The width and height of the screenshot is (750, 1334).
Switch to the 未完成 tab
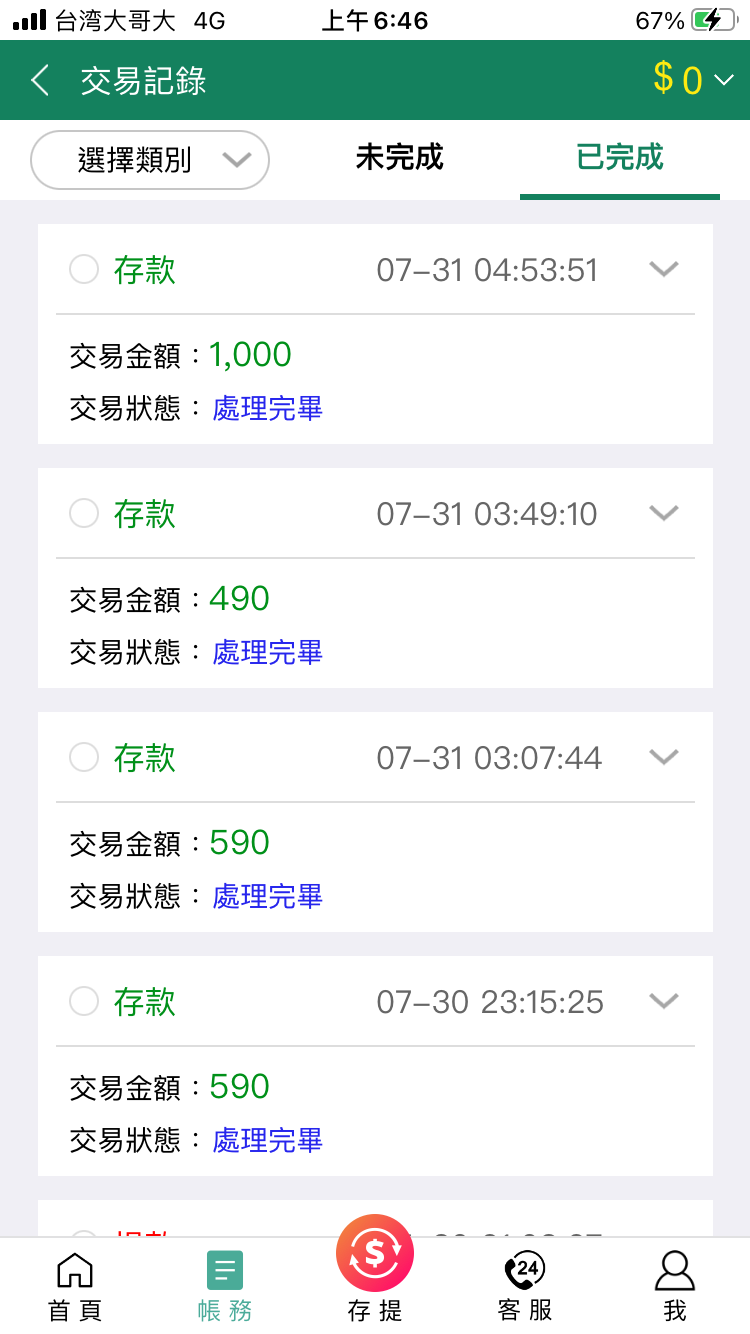click(399, 158)
